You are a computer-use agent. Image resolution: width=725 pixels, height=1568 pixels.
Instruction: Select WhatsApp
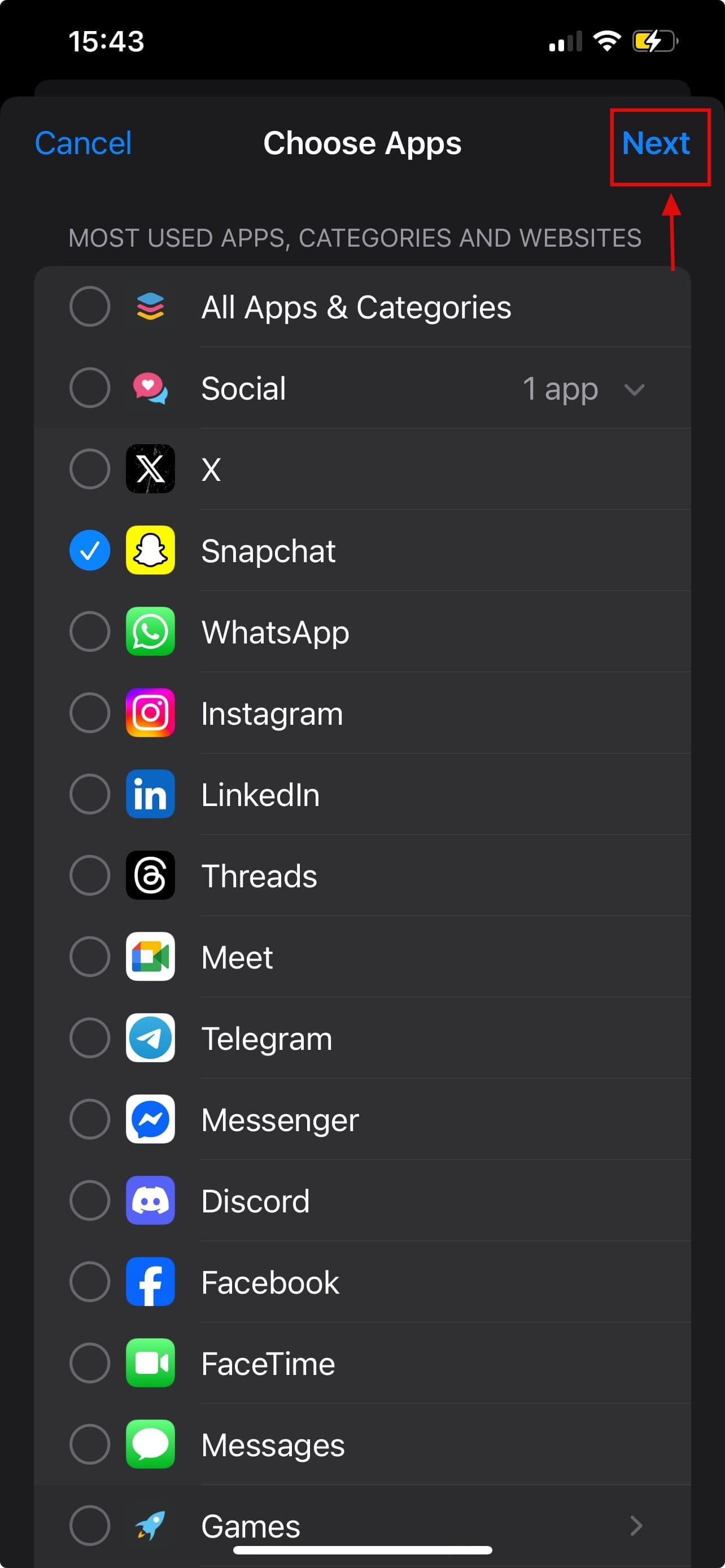(x=89, y=632)
